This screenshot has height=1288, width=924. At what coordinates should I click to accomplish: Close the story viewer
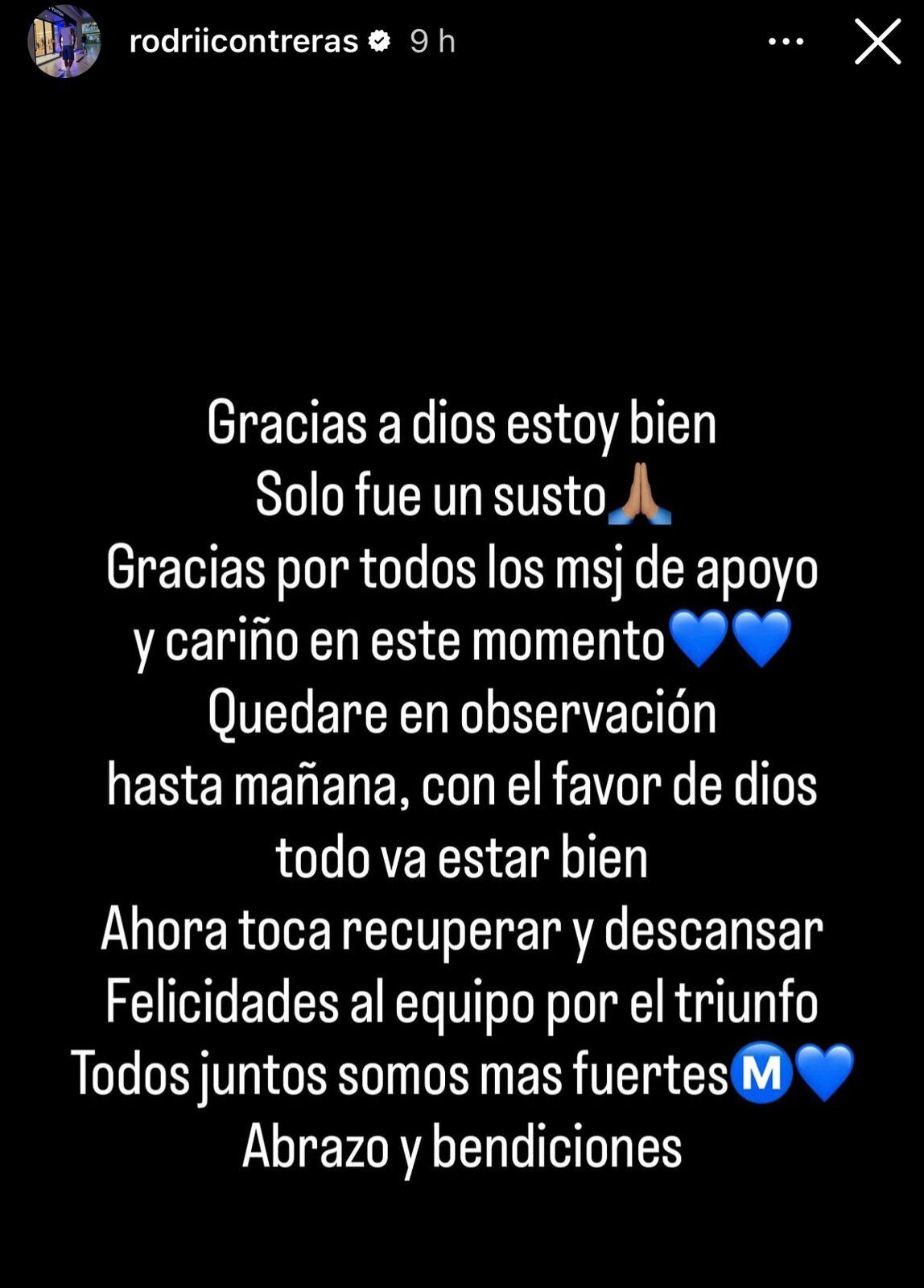click(877, 42)
